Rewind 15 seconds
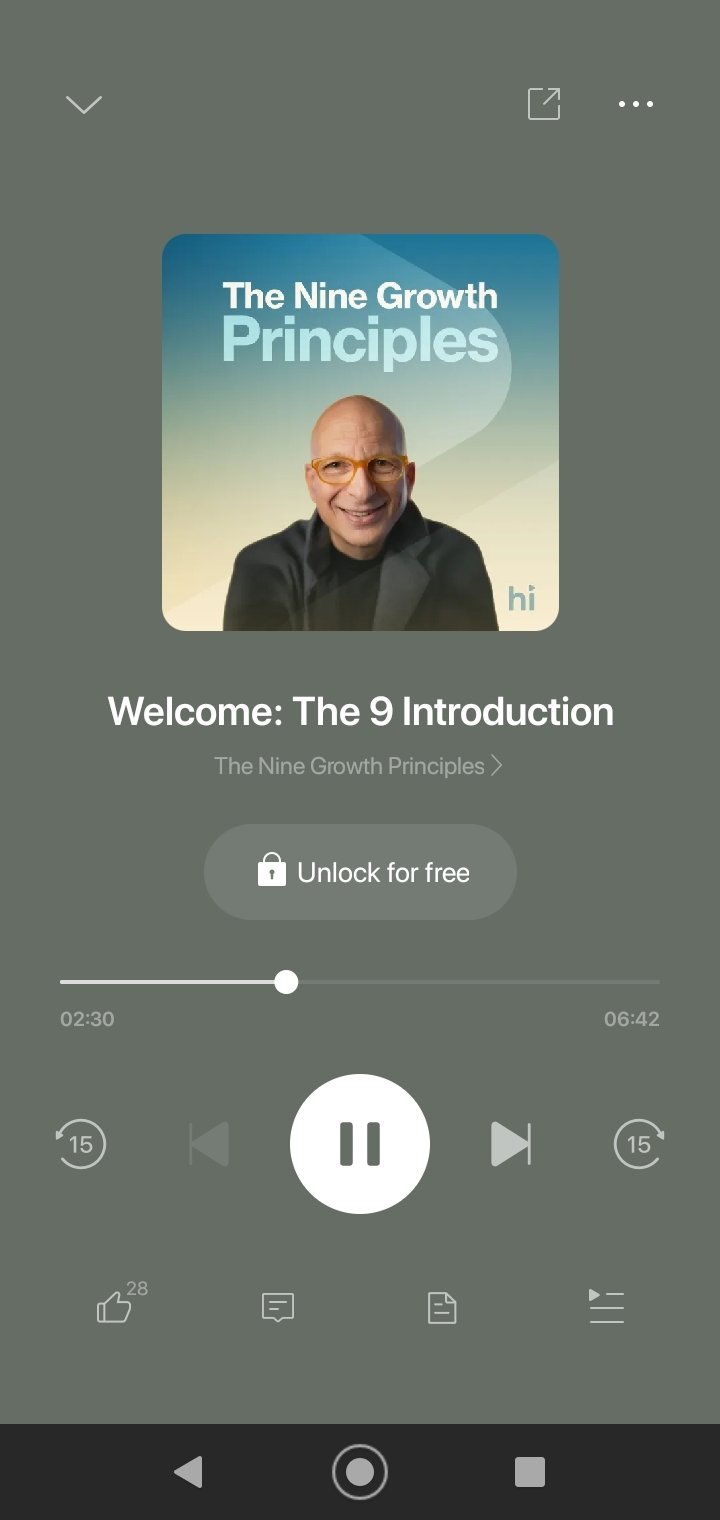Image resolution: width=720 pixels, height=1520 pixels. click(81, 1144)
